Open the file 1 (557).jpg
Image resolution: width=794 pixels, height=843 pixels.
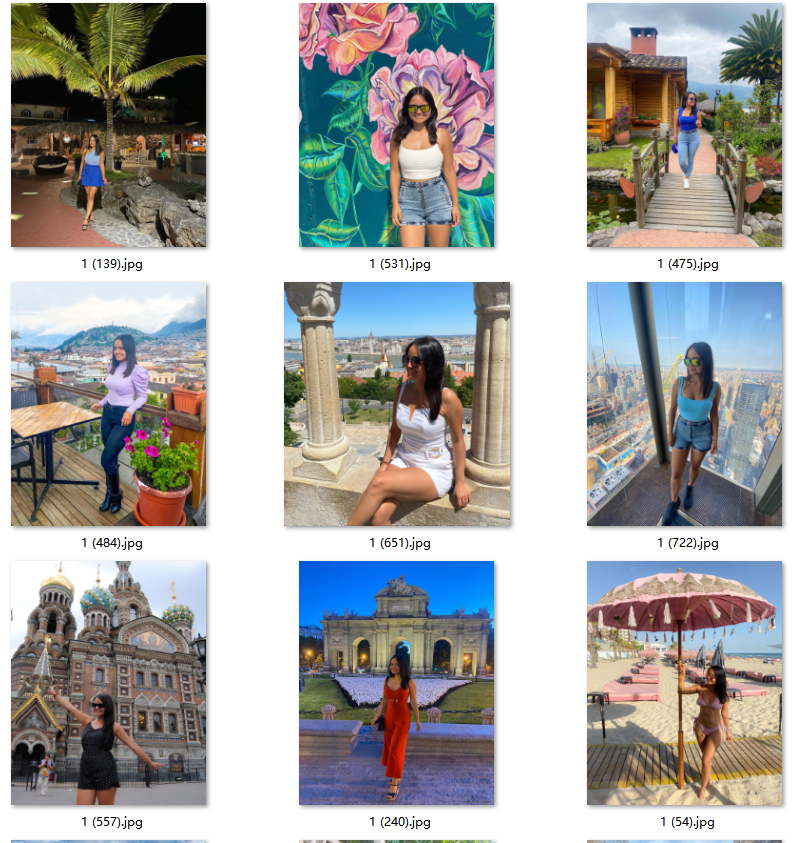[x=108, y=683]
